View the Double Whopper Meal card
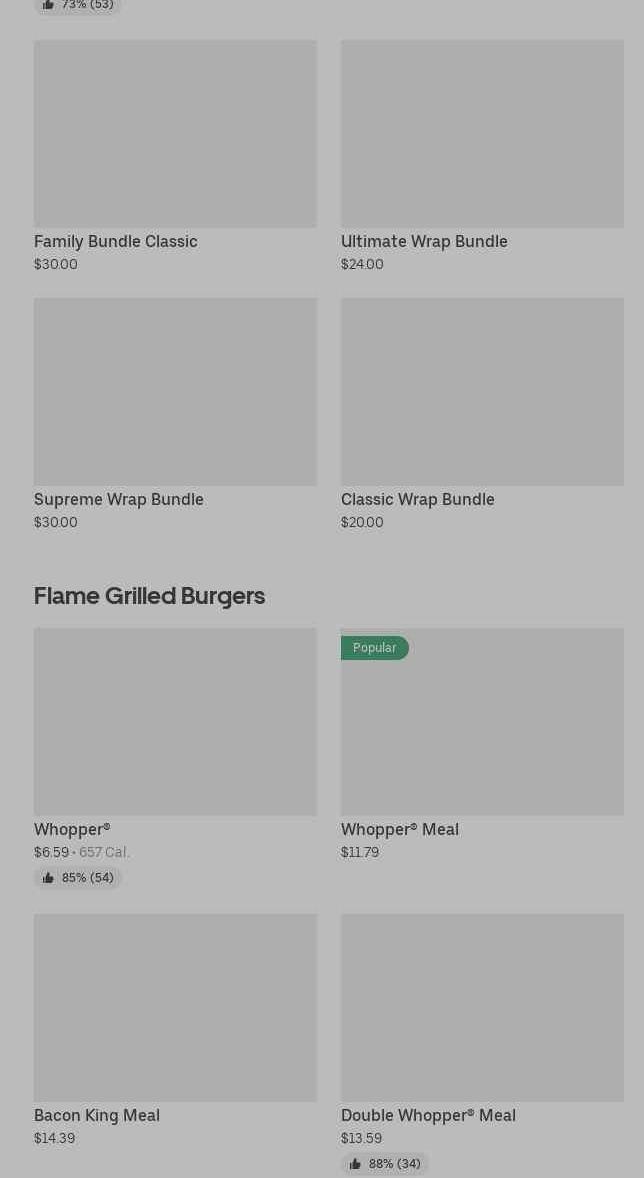Image resolution: width=644 pixels, height=1178 pixels. (482, 1044)
